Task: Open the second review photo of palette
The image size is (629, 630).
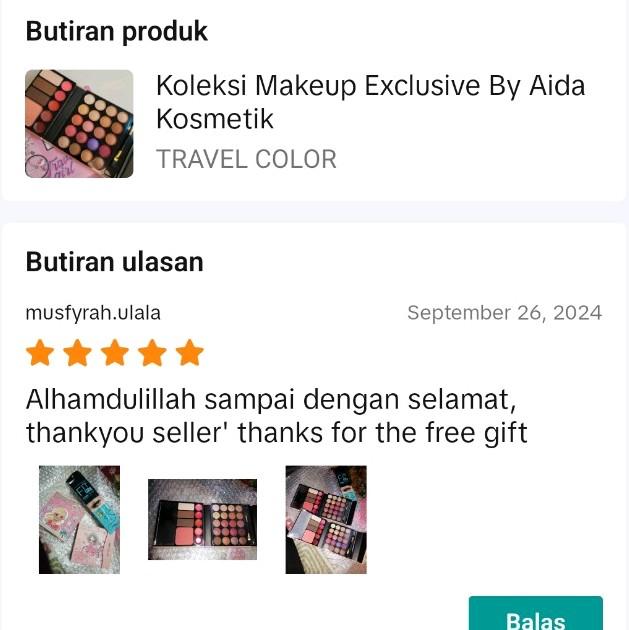Action: (202, 519)
